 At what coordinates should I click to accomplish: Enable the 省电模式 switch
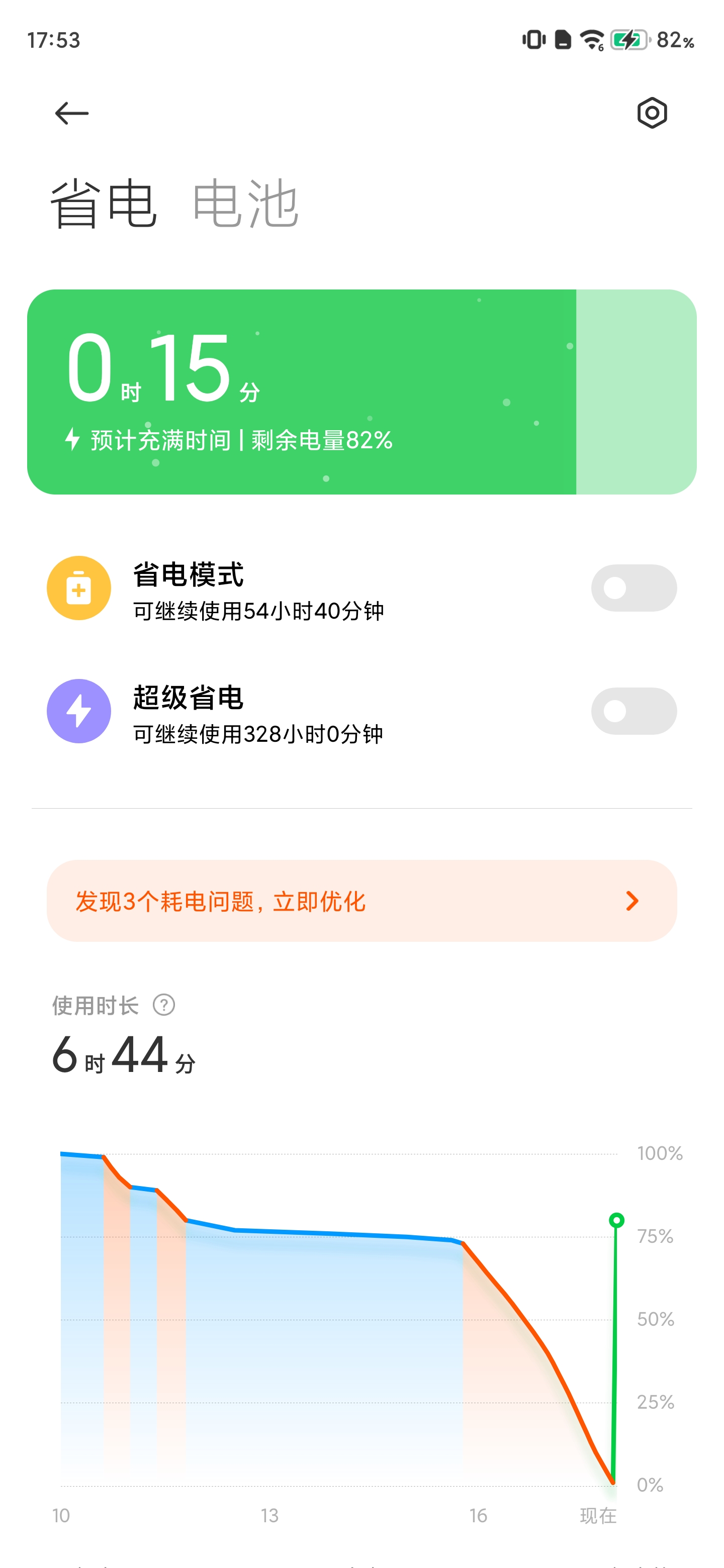(x=633, y=588)
